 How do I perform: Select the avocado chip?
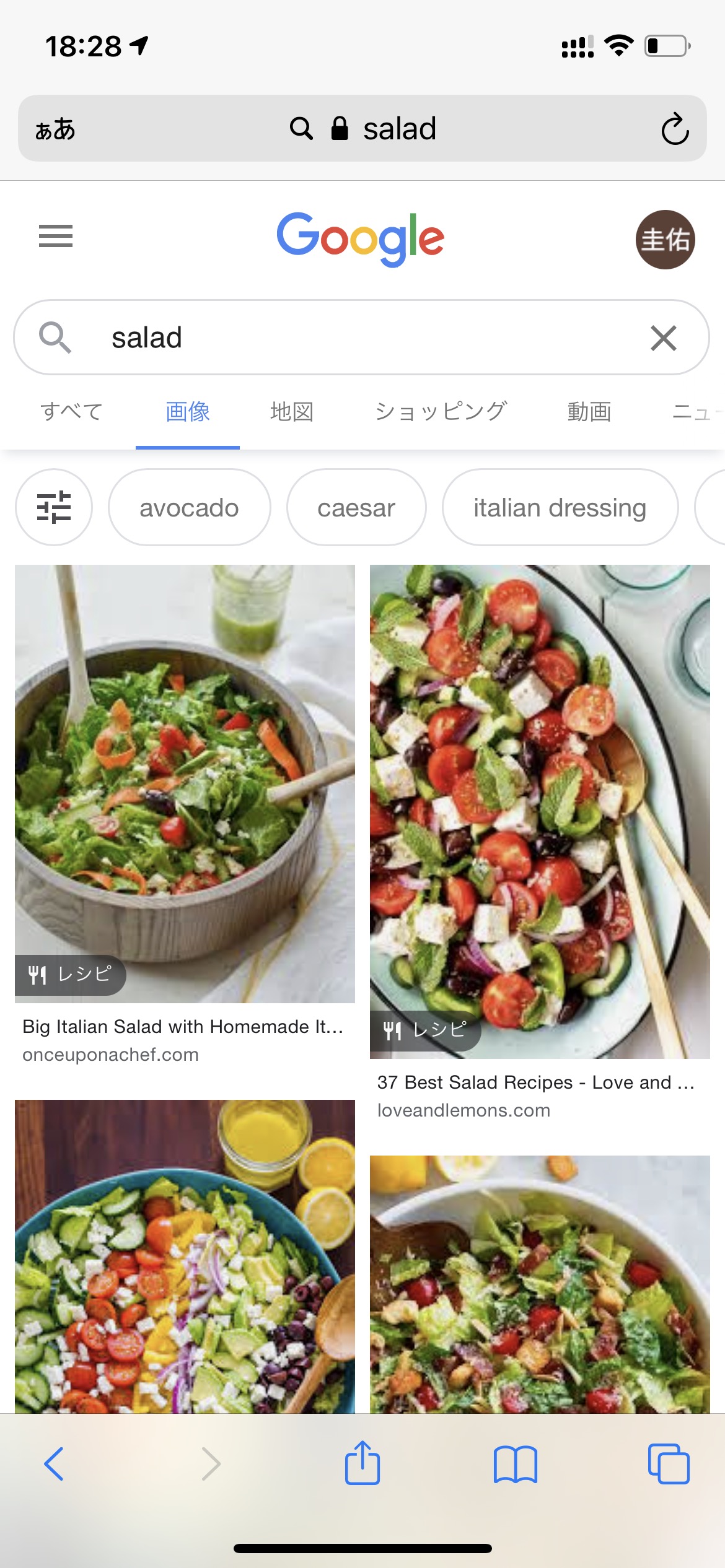(x=189, y=508)
